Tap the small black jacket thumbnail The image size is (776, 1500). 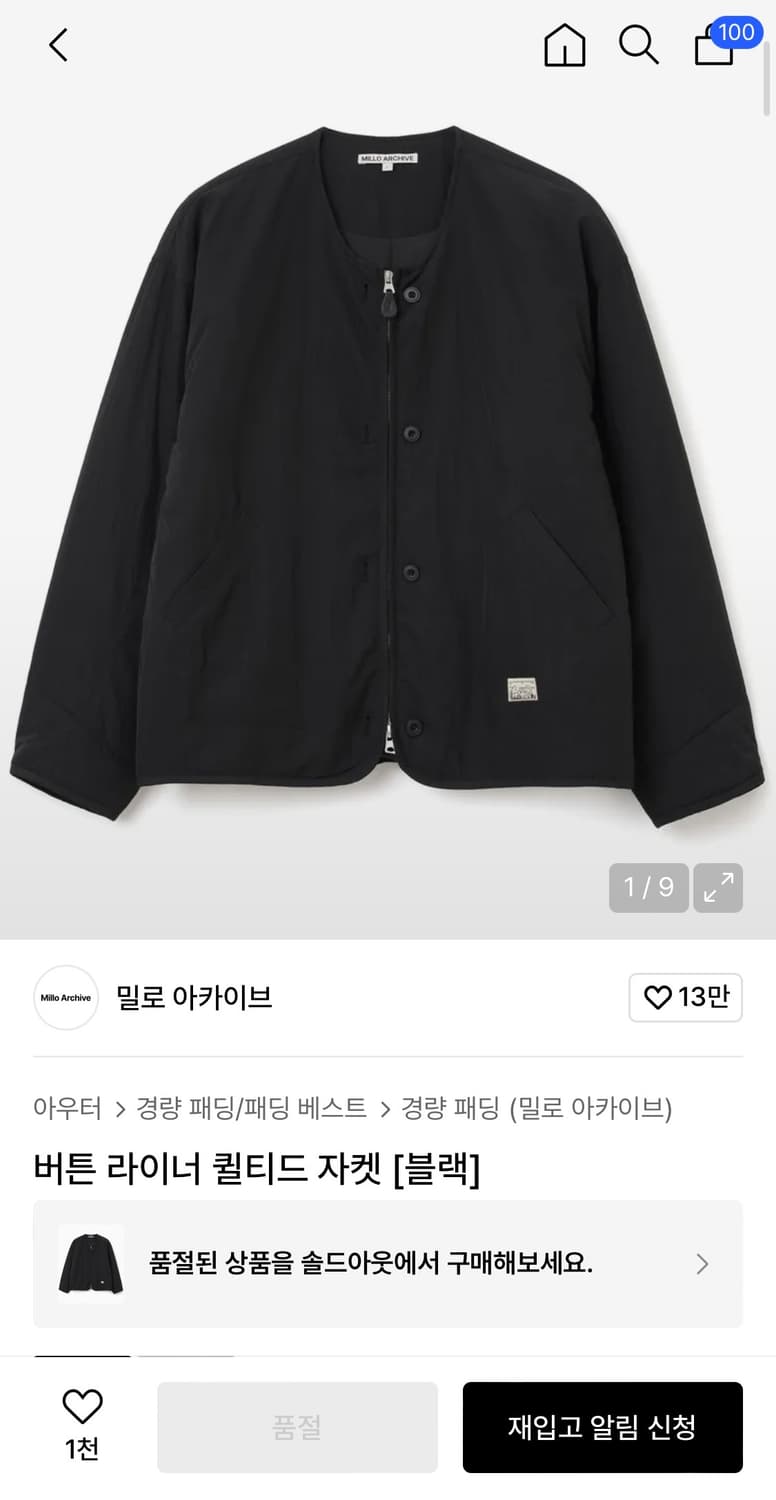(x=90, y=1264)
